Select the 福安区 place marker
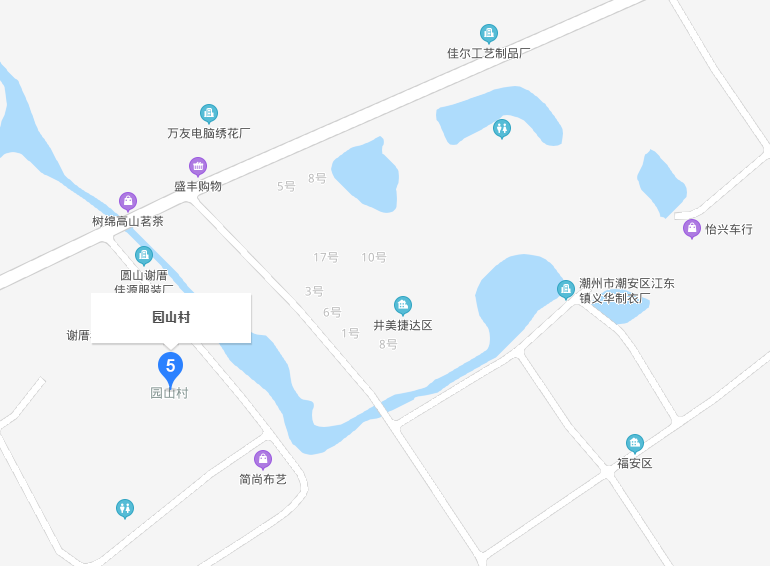This screenshot has height=566, width=770. (634, 443)
